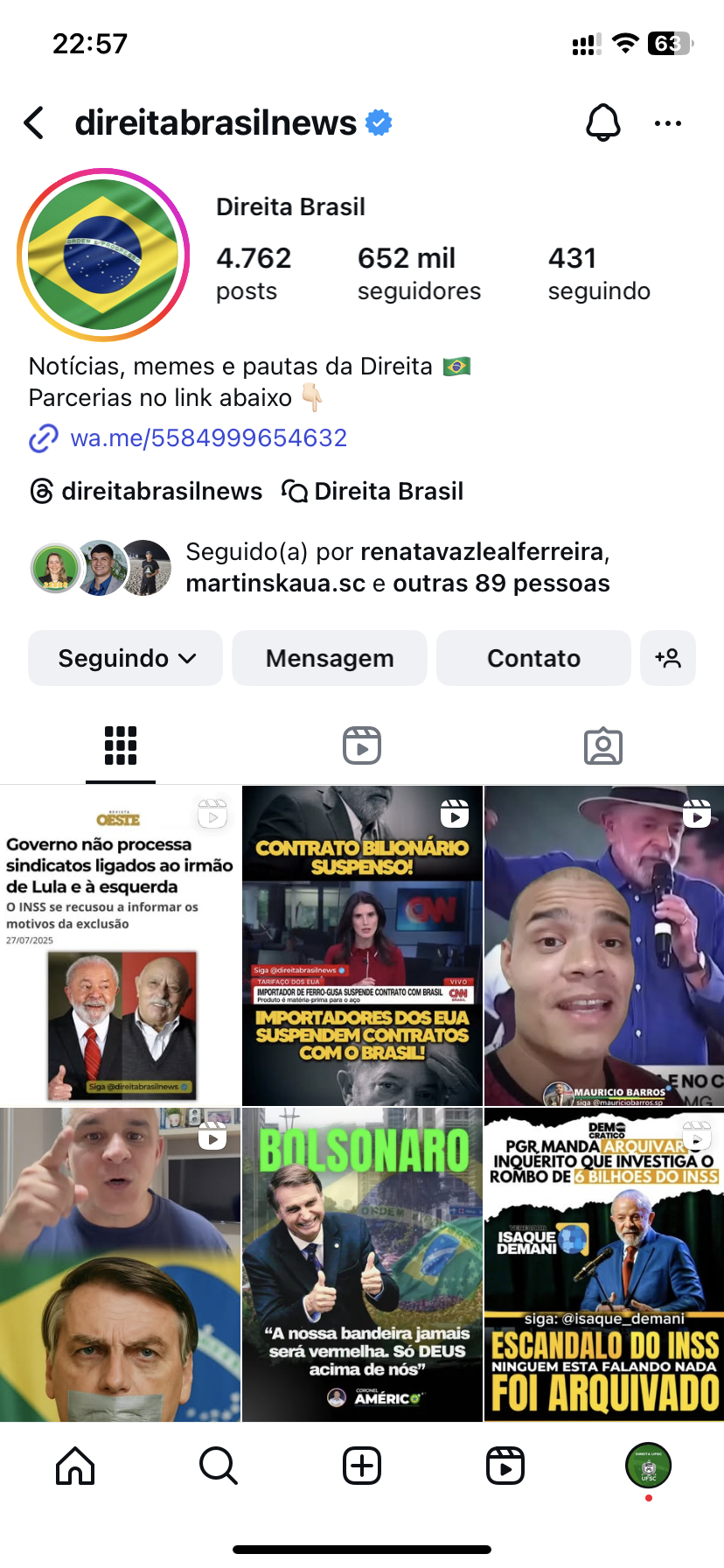Tap the Contato button
This screenshot has height=1568, width=724.
533,658
